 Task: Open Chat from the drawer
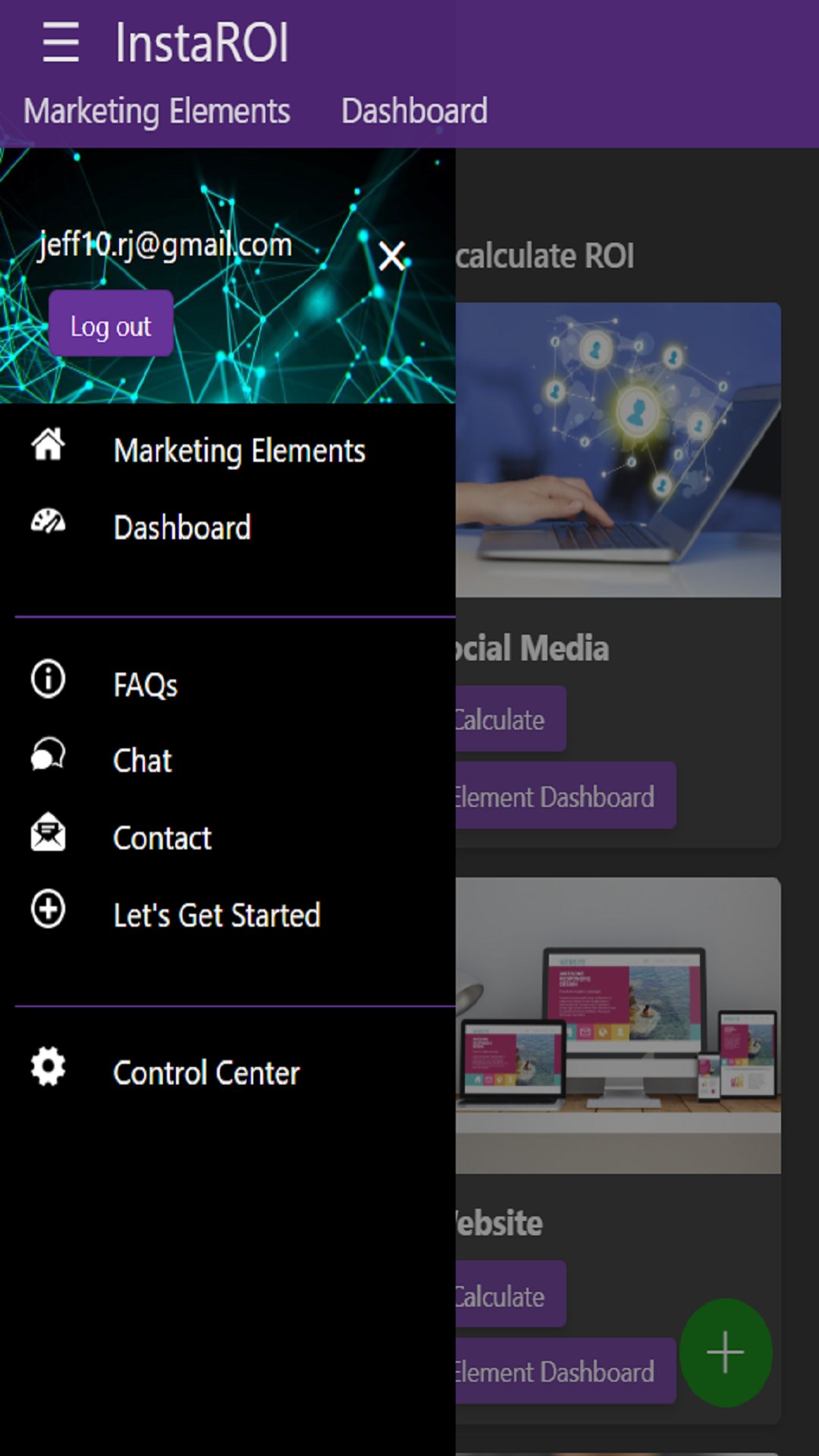143,761
